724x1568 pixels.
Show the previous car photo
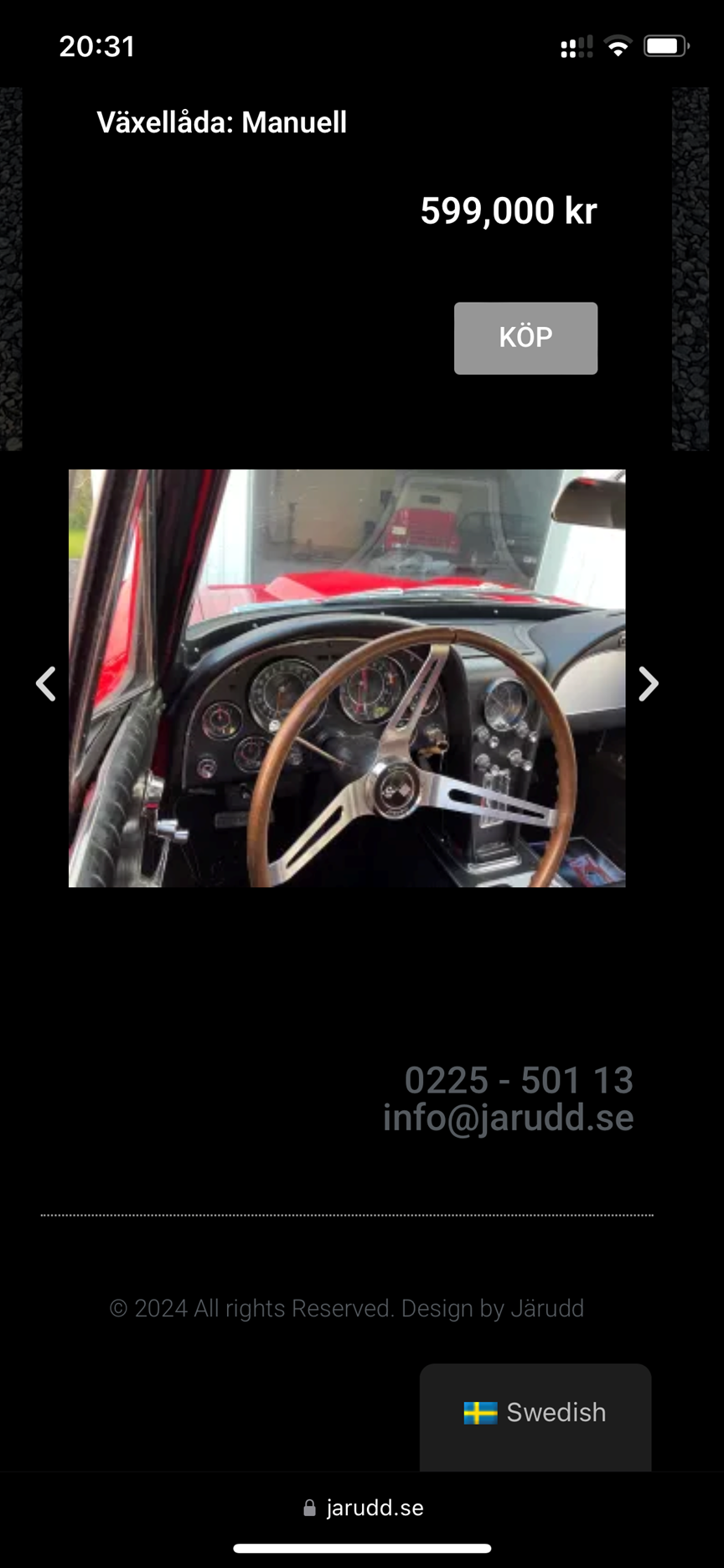[46, 684]
